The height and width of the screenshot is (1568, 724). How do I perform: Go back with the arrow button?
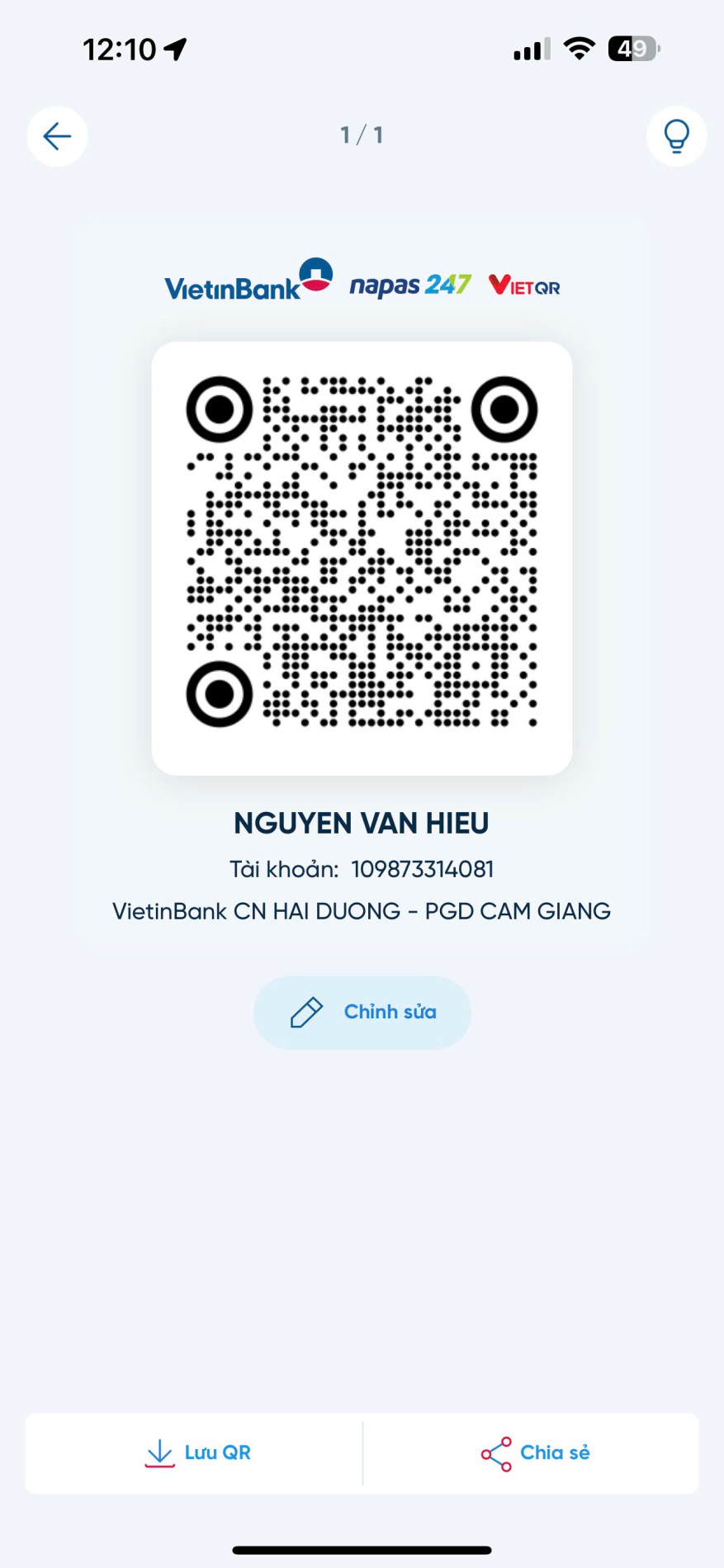(x=57, y=136)
